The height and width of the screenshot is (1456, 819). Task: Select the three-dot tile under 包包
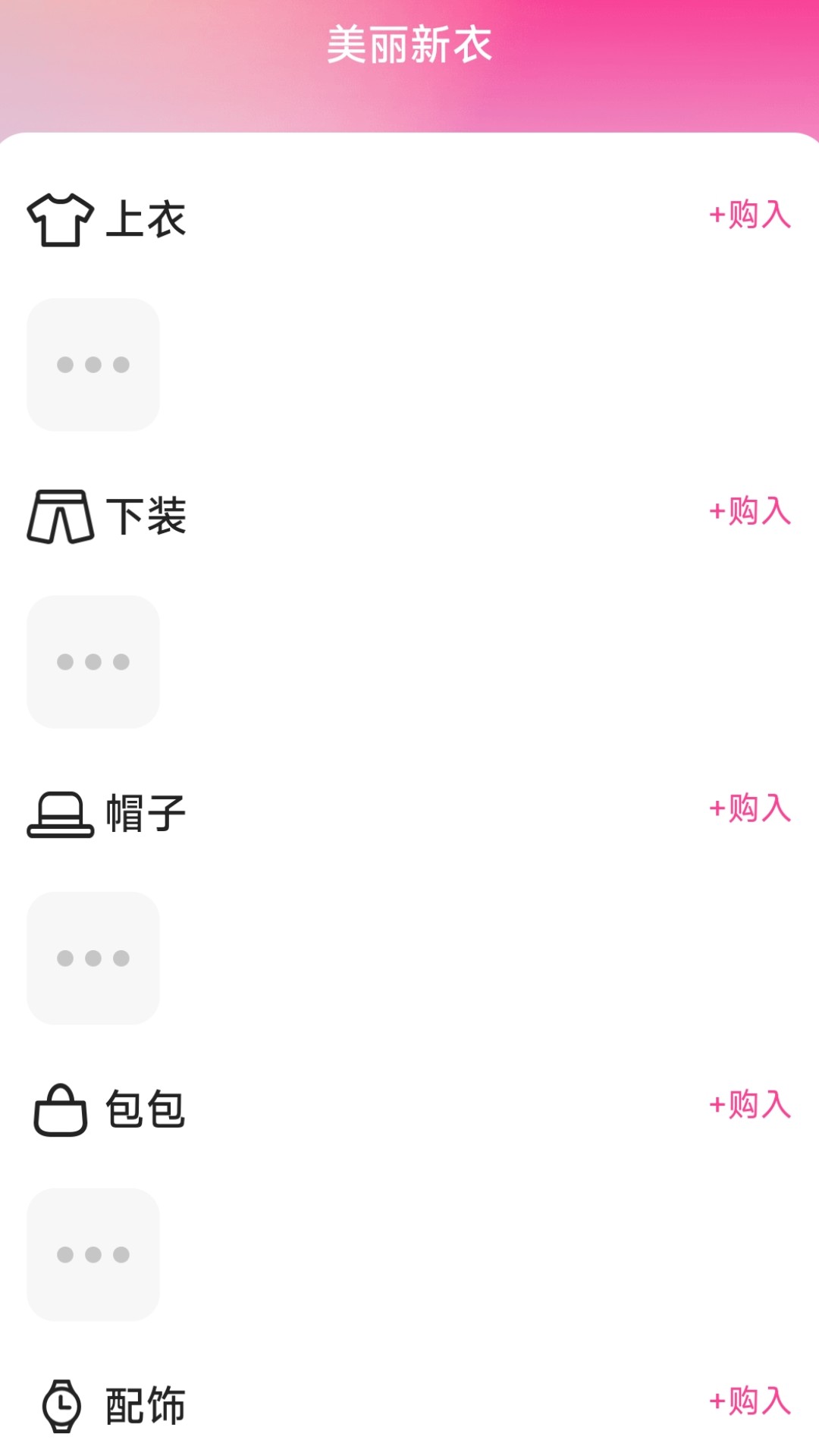(93, 1255)
